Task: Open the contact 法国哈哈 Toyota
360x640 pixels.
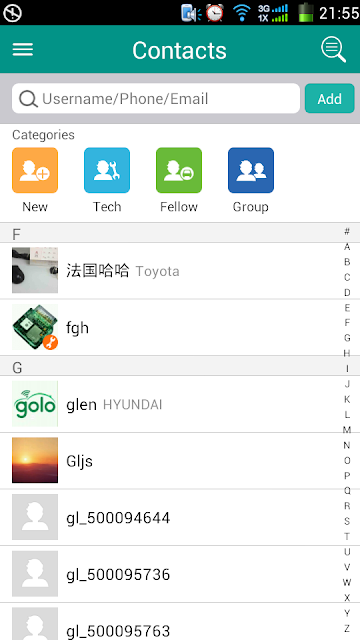Action: click(x=171, y=271)
